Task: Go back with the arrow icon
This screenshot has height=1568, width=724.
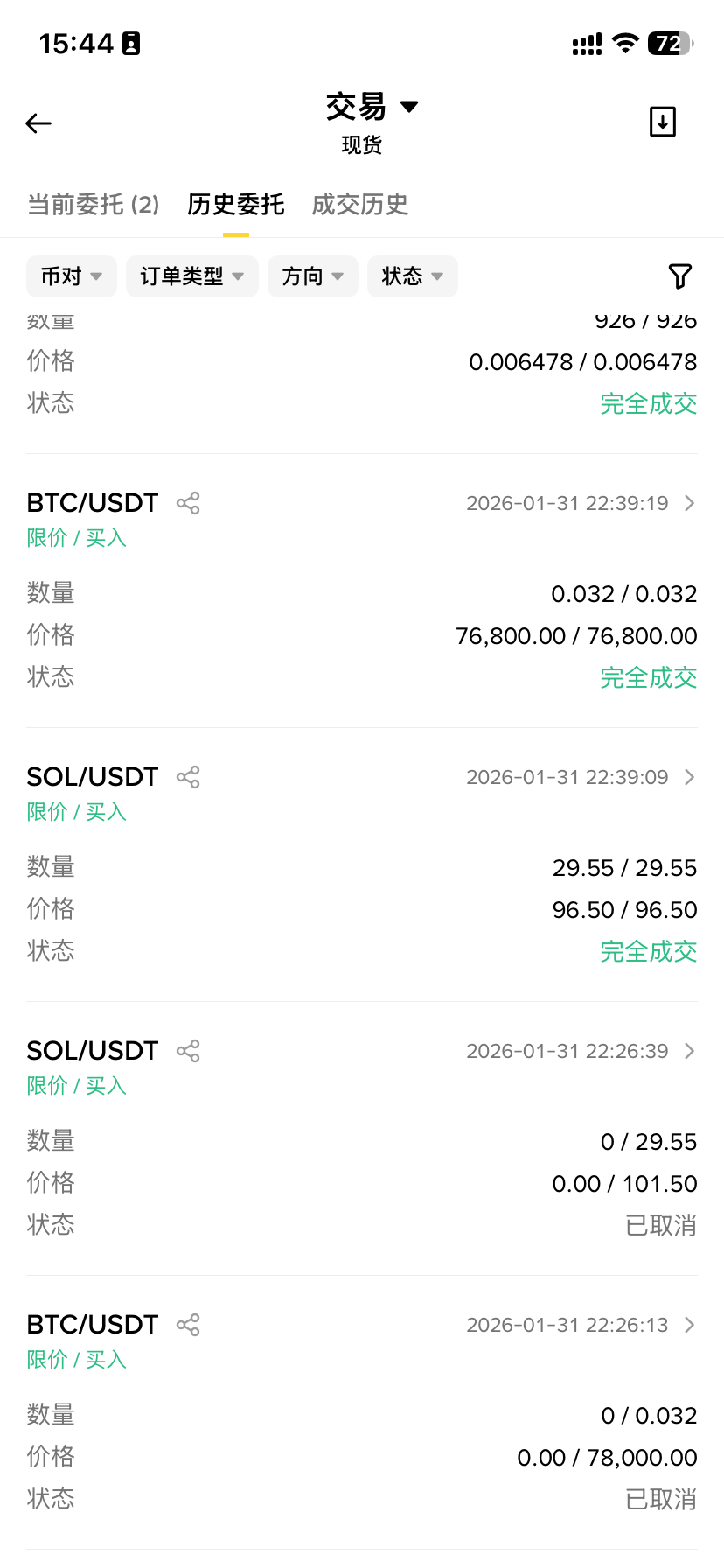Action: pos(38,123)
